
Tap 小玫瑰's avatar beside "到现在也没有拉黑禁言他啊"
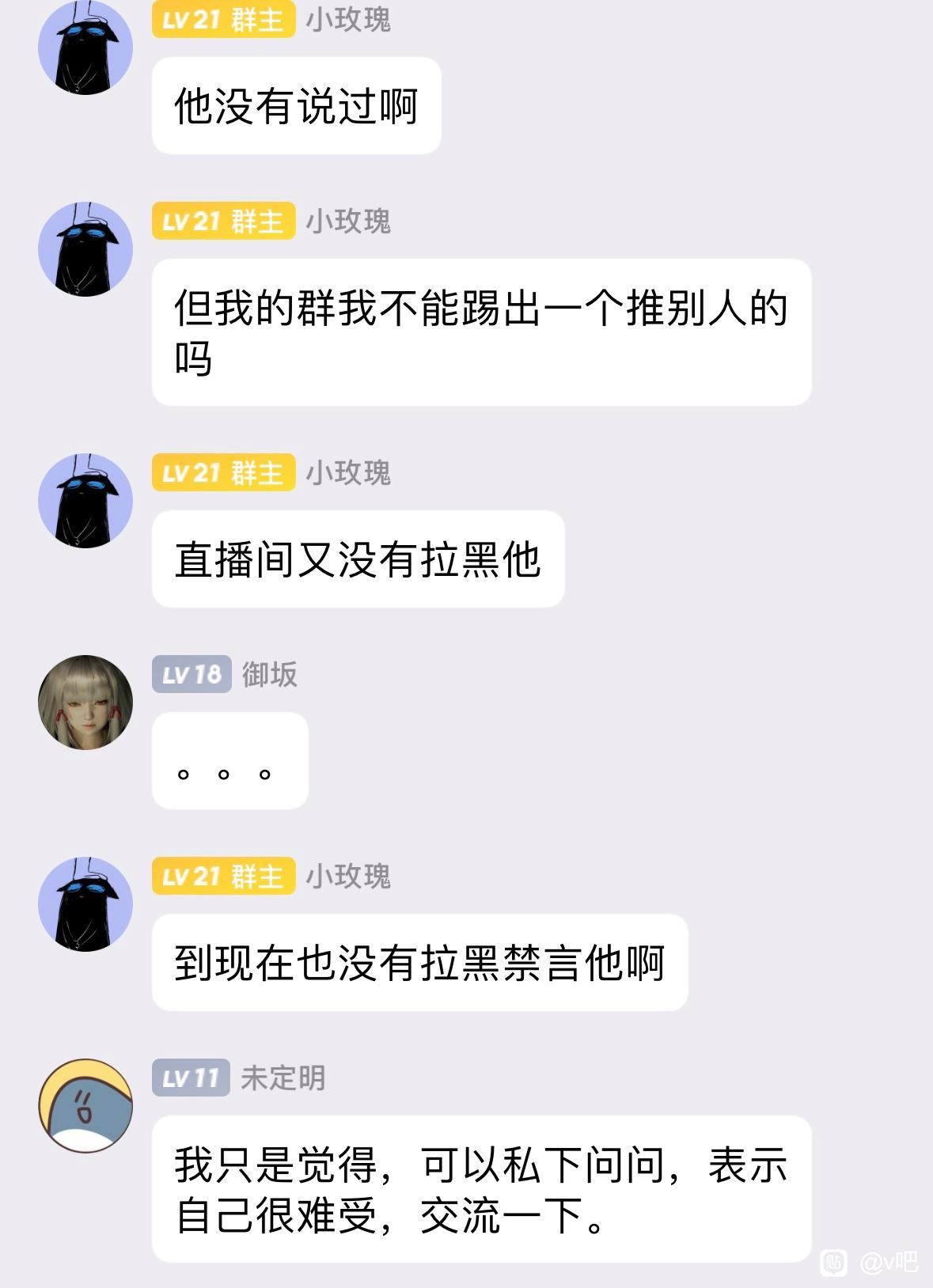click(x=85, y=904)
